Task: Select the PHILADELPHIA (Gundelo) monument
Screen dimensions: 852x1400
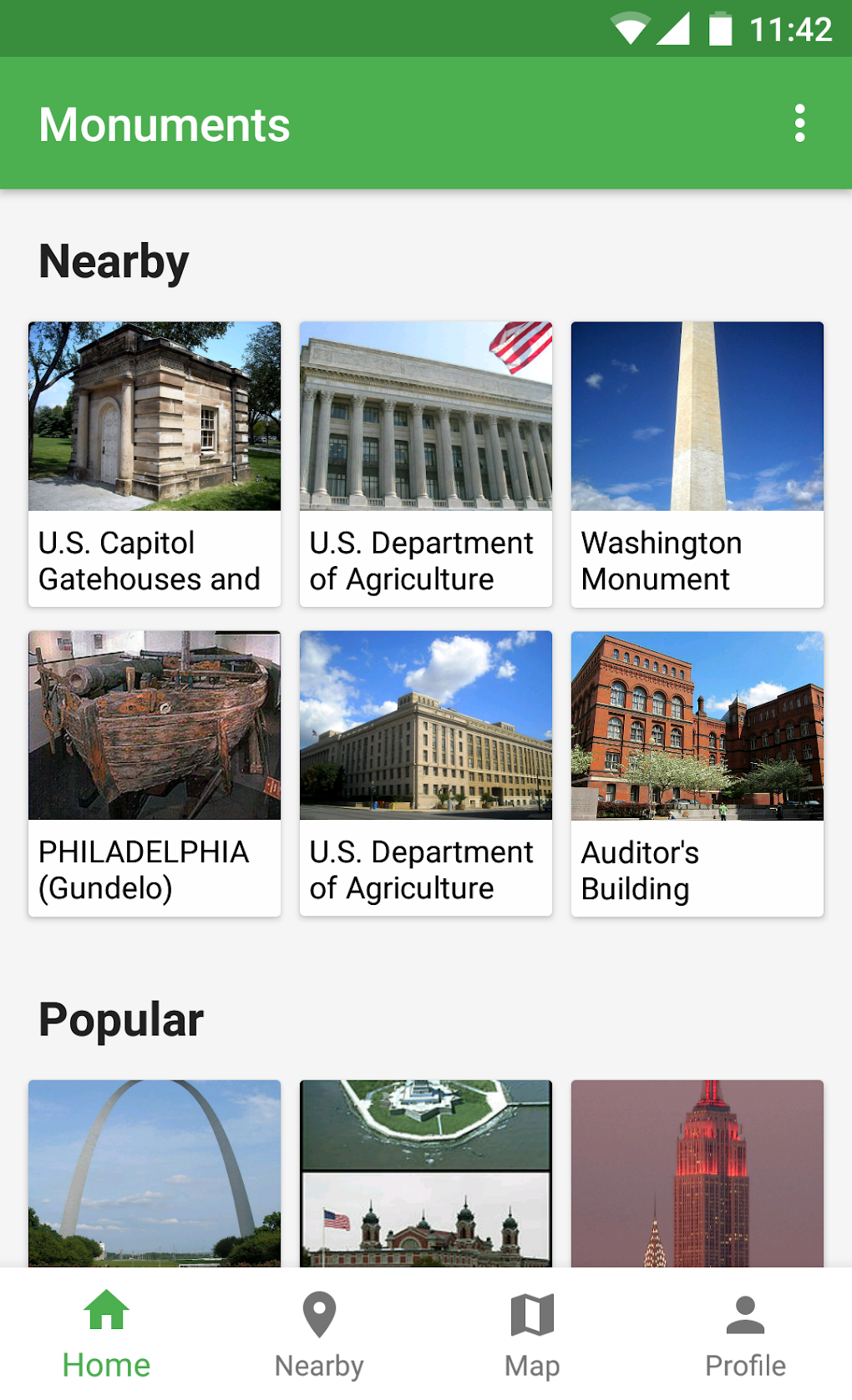Action: point(155,772)
